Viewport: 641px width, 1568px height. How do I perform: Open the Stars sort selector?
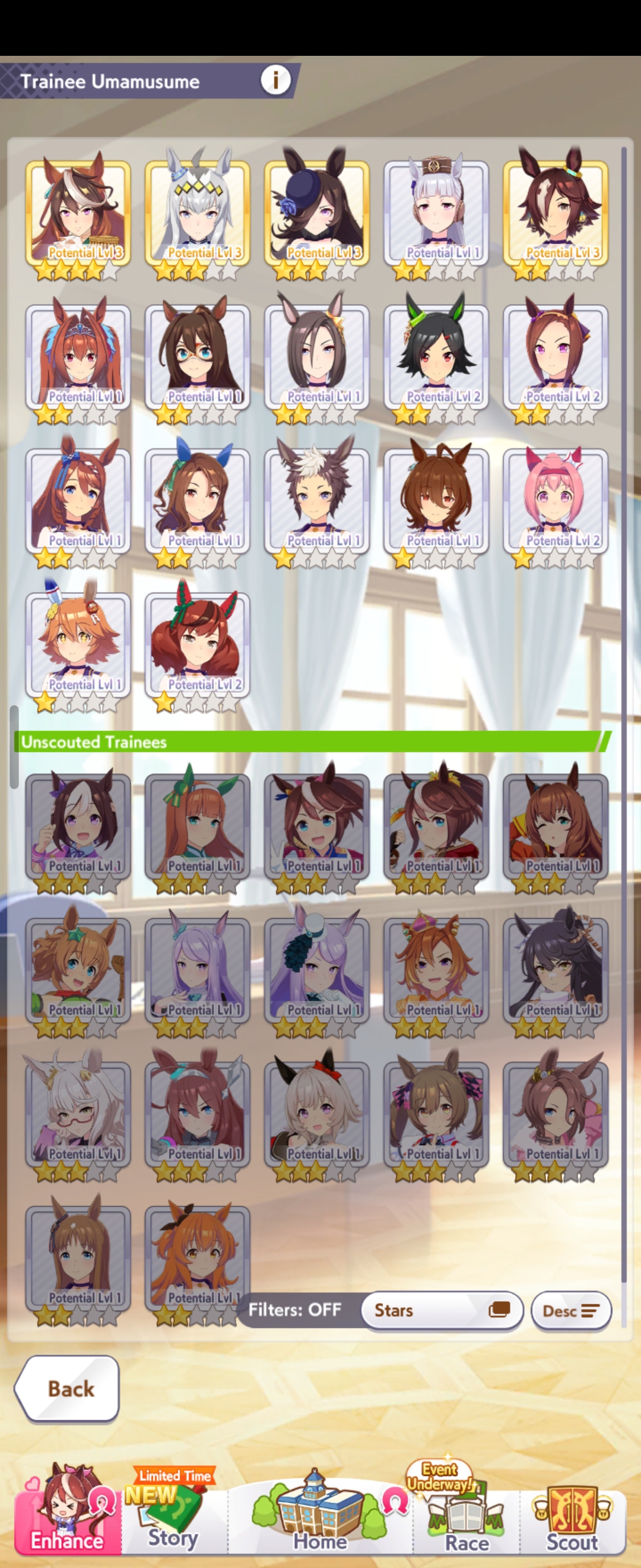tap(442, 1310)
